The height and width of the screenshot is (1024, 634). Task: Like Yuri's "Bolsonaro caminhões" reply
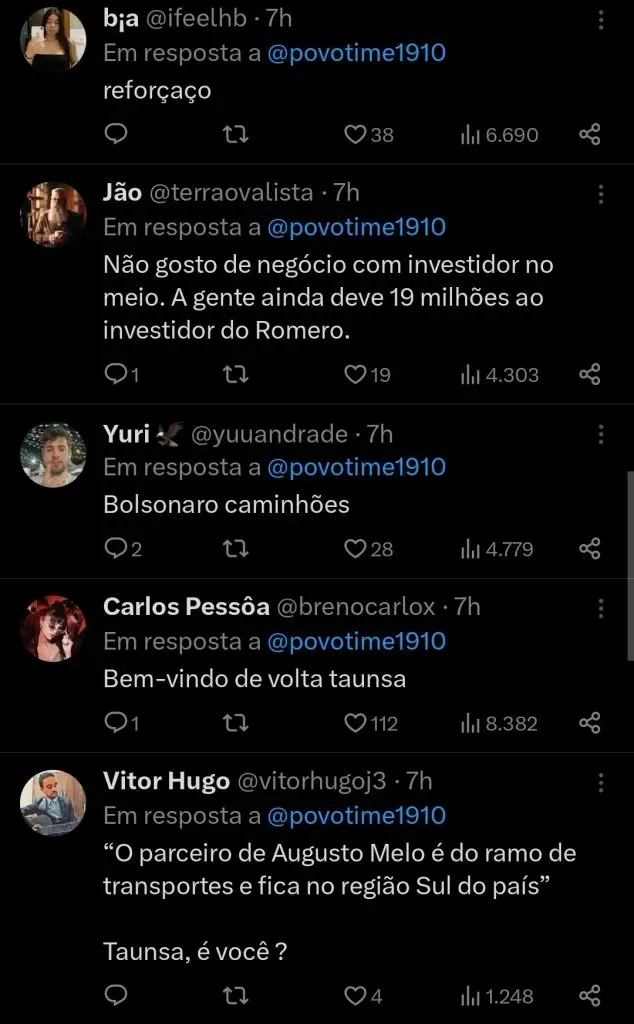355,549
